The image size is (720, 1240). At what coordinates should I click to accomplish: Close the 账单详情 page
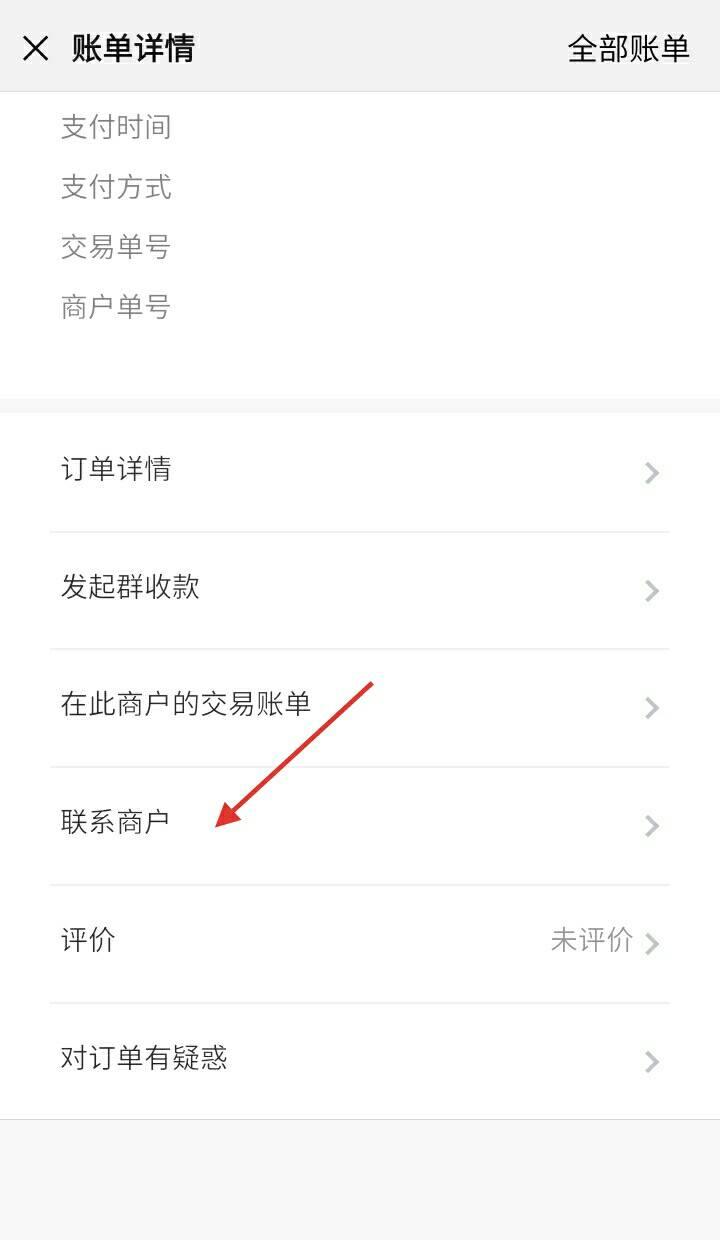(36, 48)
